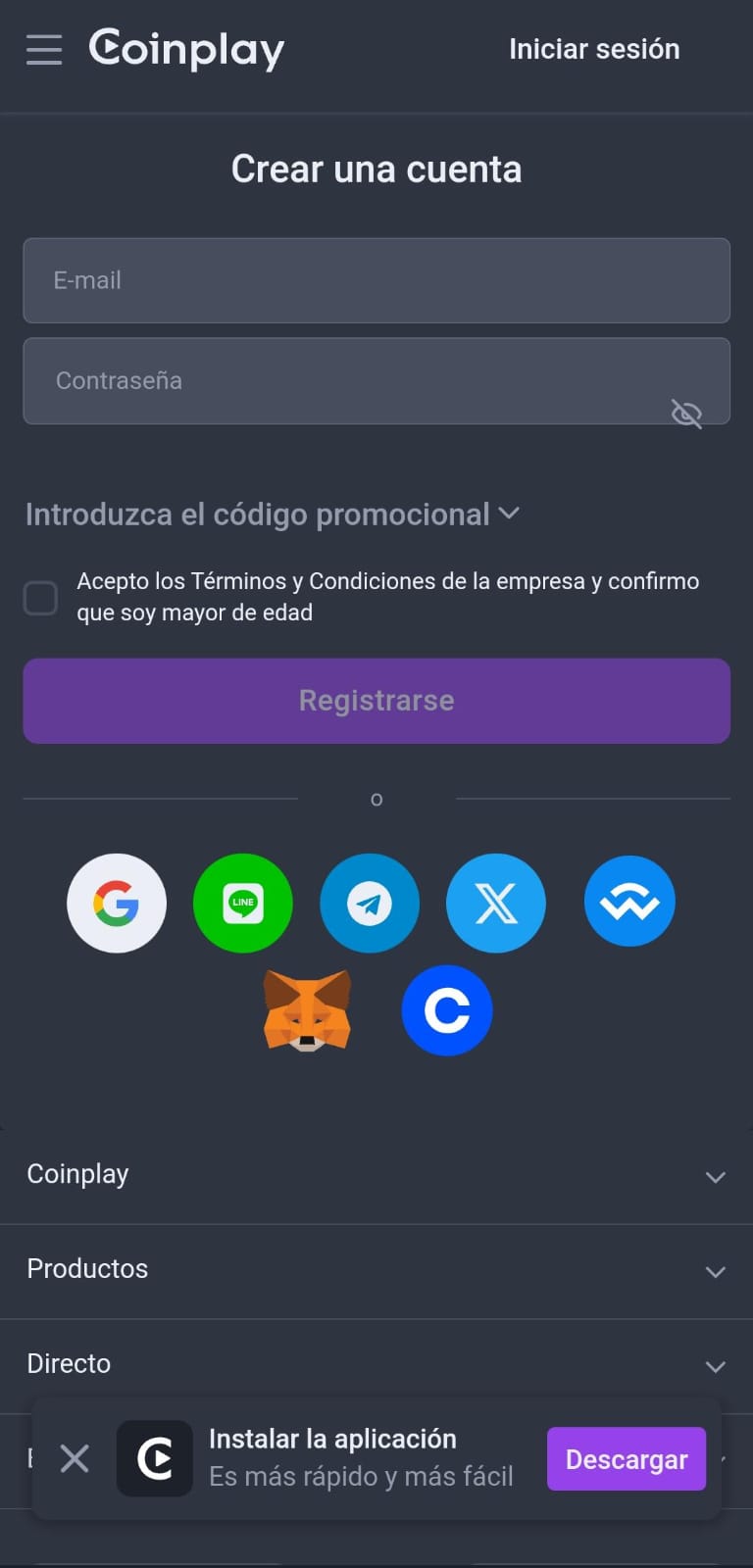Connect with Coinbase wallet
Viewport: 753px width, 1568px height.
(x=447, y=1010)
